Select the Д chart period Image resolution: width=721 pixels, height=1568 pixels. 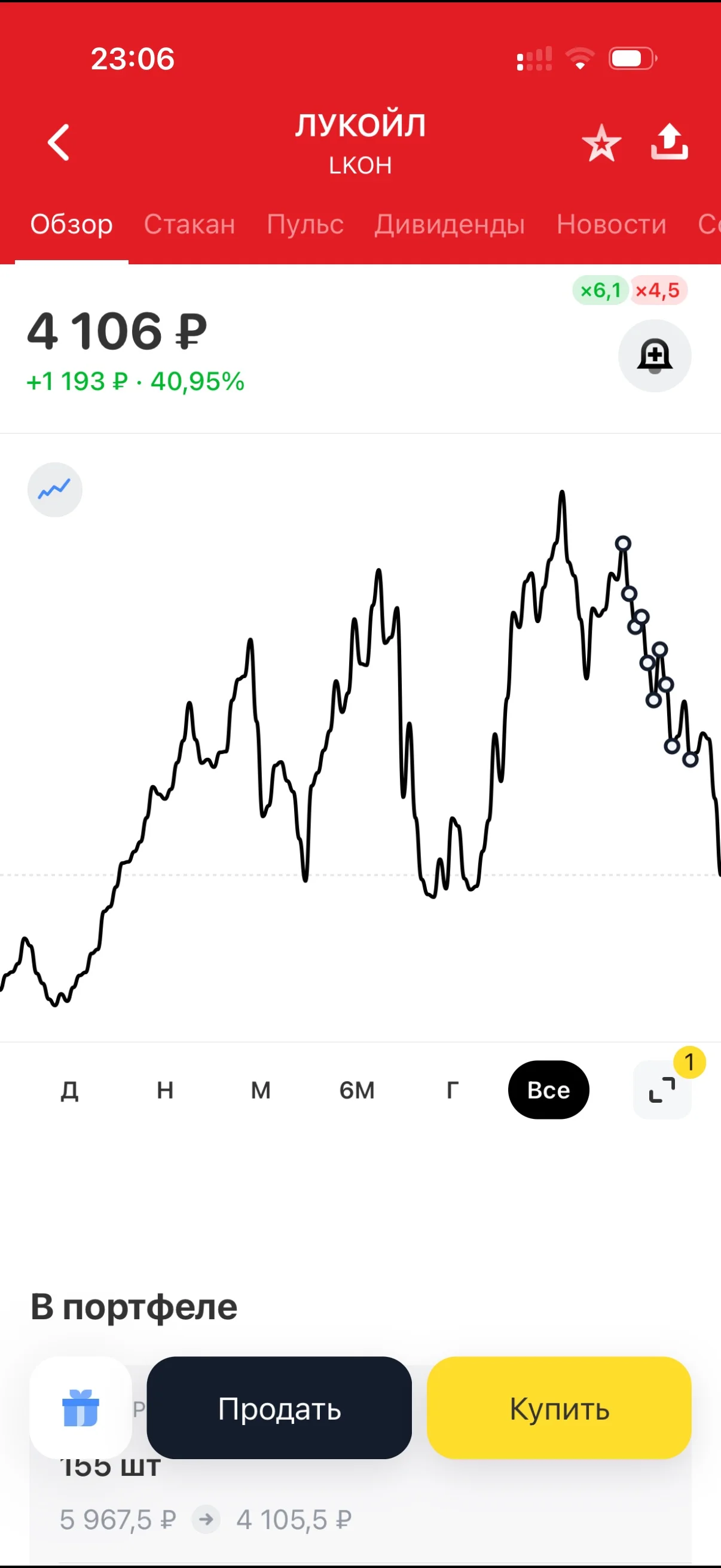click(x=69, y=1090)
